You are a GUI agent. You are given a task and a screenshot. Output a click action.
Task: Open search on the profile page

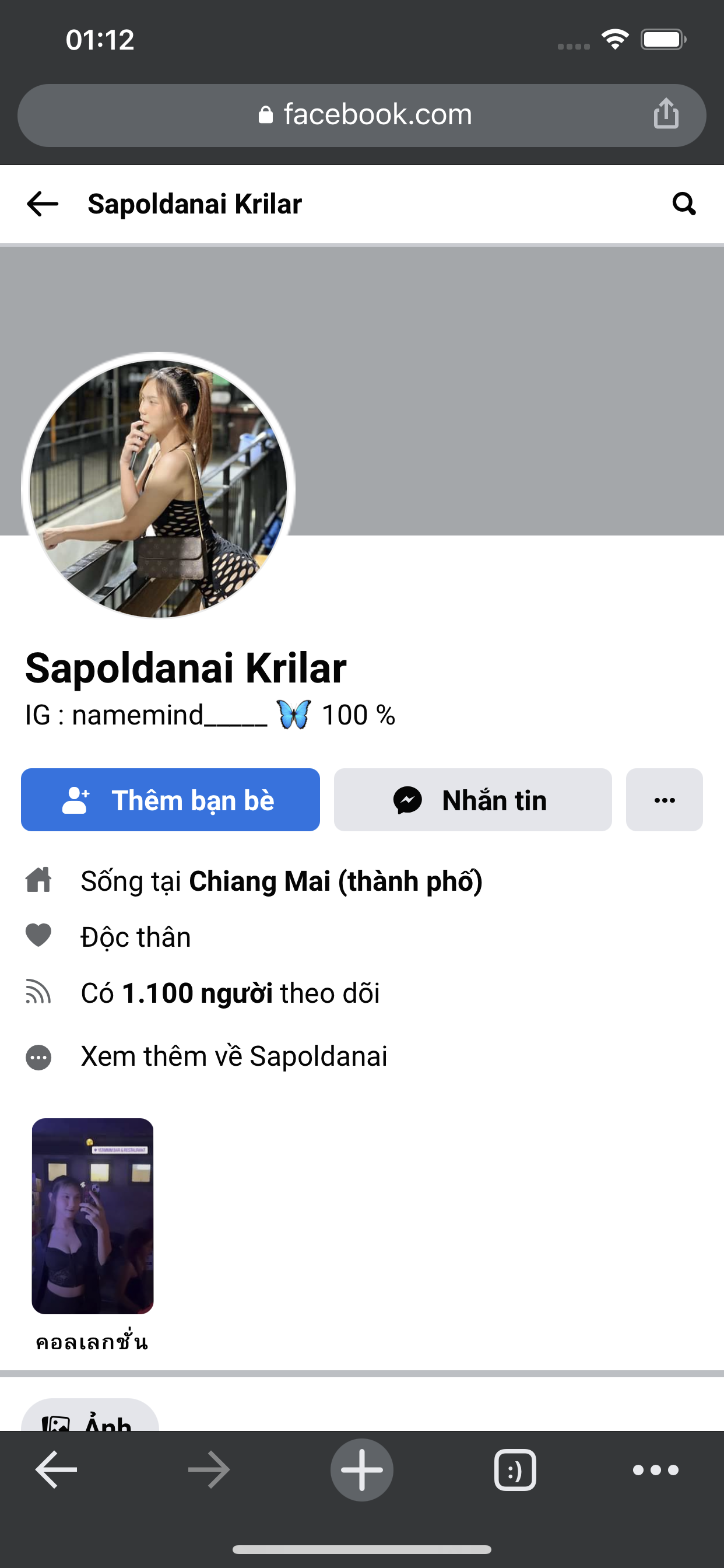click(684, 204)
